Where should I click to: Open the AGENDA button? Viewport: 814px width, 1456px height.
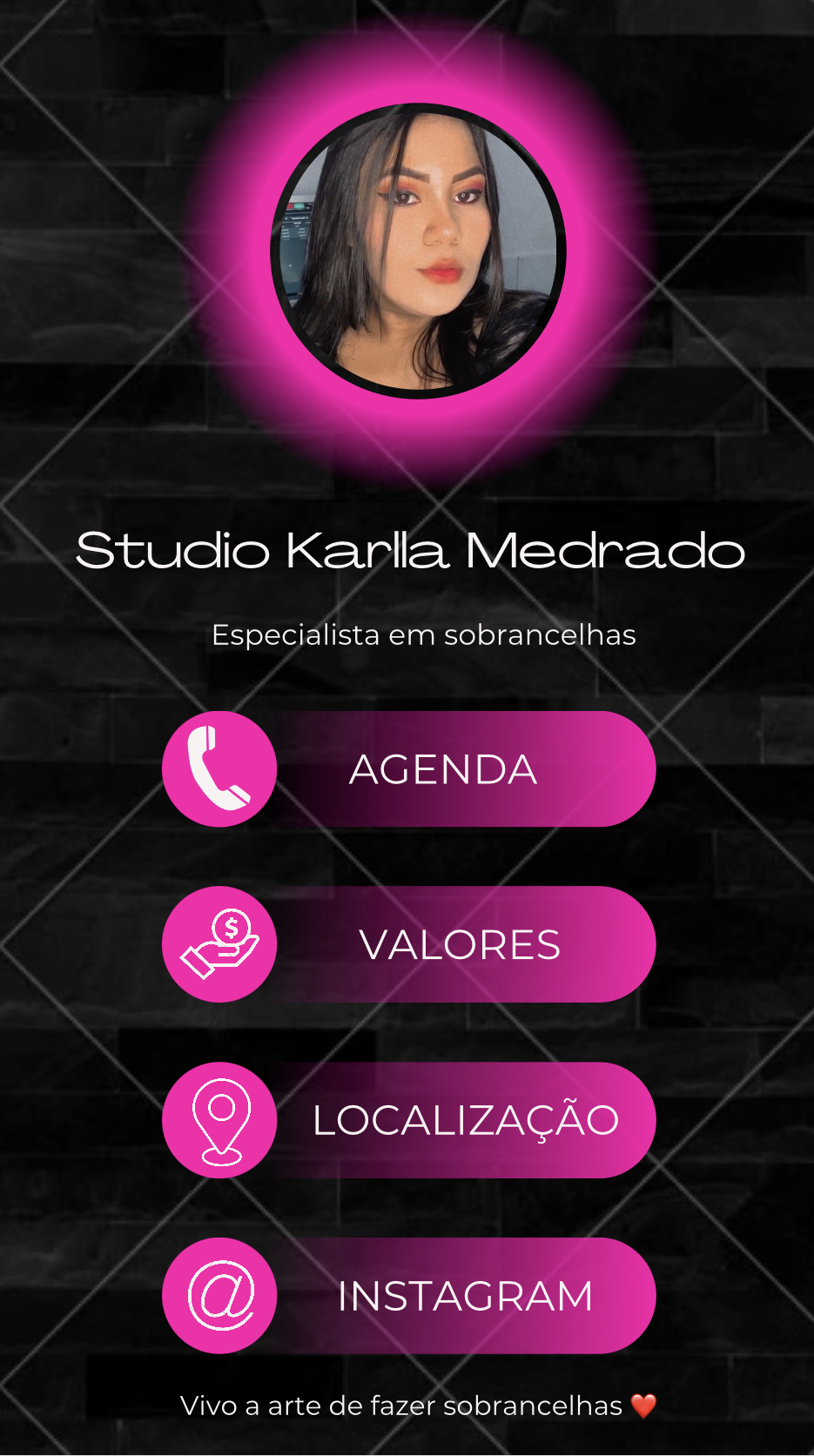[409, 769]
